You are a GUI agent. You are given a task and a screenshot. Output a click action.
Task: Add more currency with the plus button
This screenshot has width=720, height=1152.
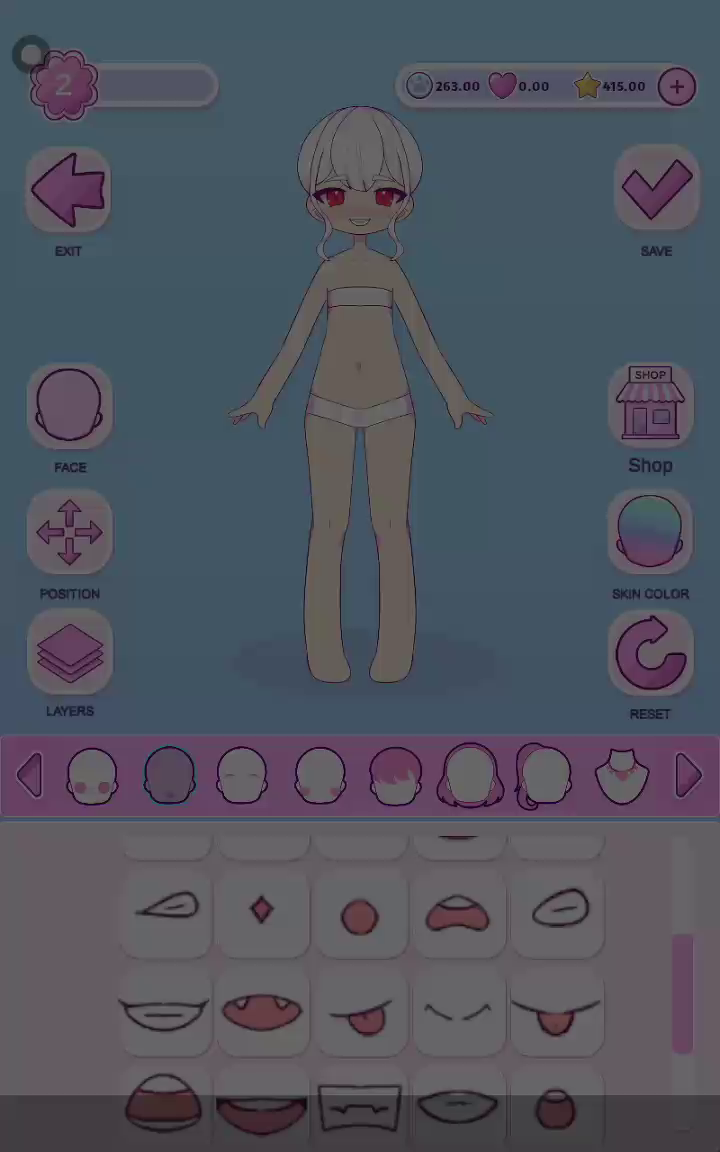pos(677,86)
